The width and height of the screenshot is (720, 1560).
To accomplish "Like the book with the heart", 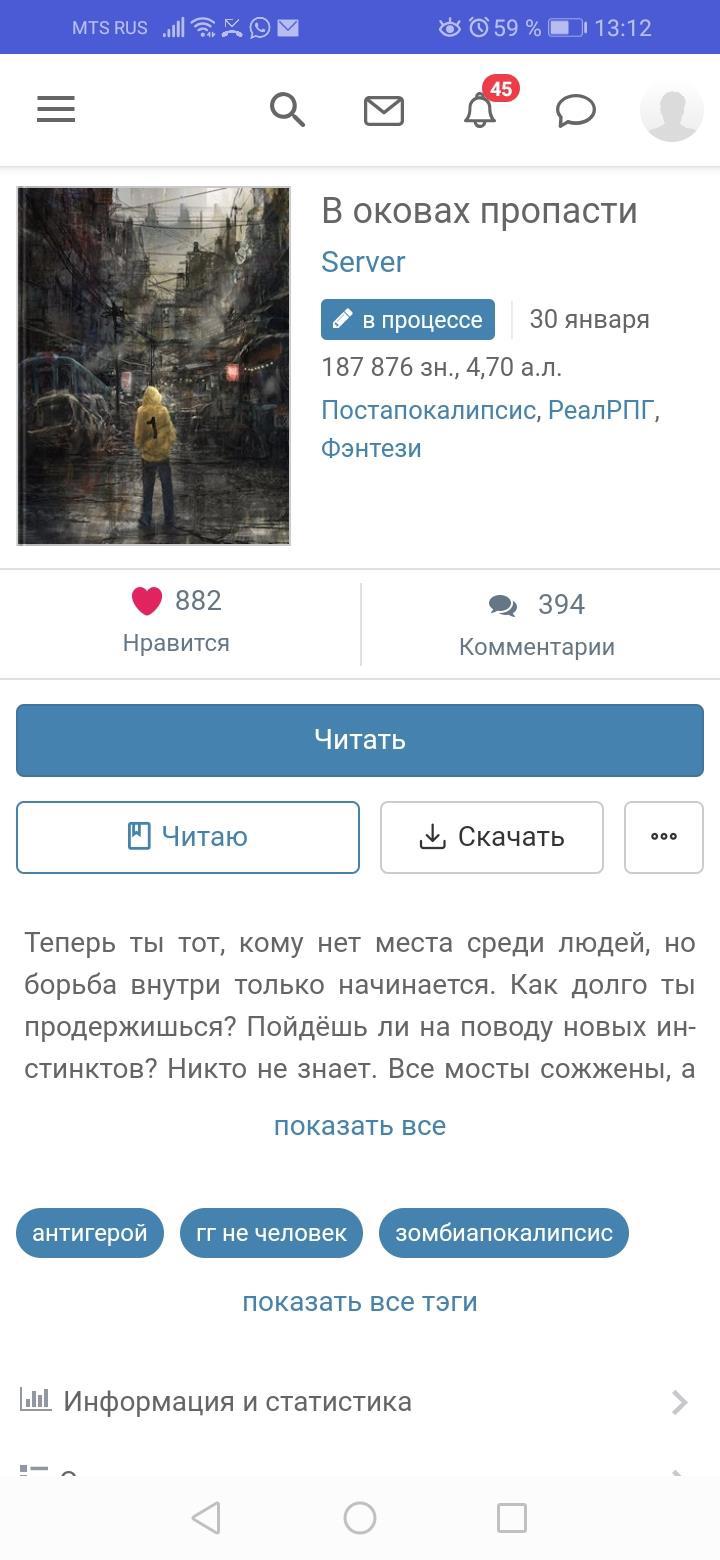I will click(147, 601).
